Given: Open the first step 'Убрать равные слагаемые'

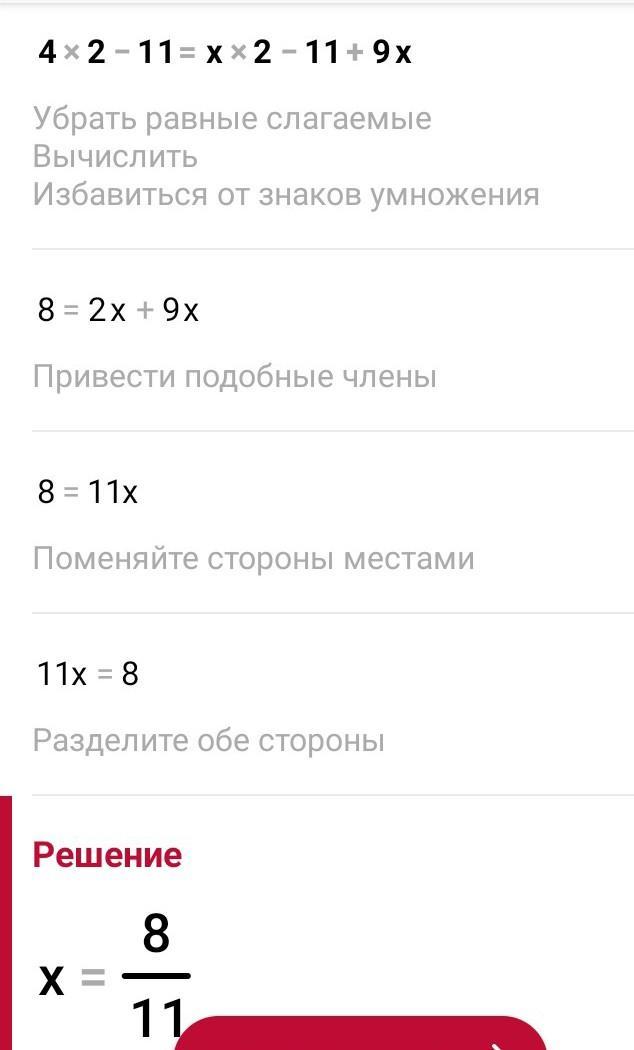Looking at the screenshot, I should click(232, 119).
